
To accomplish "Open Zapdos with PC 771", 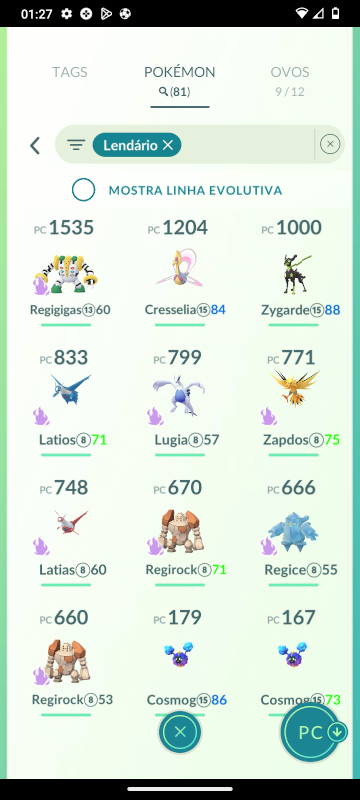I will click(293, 402).
